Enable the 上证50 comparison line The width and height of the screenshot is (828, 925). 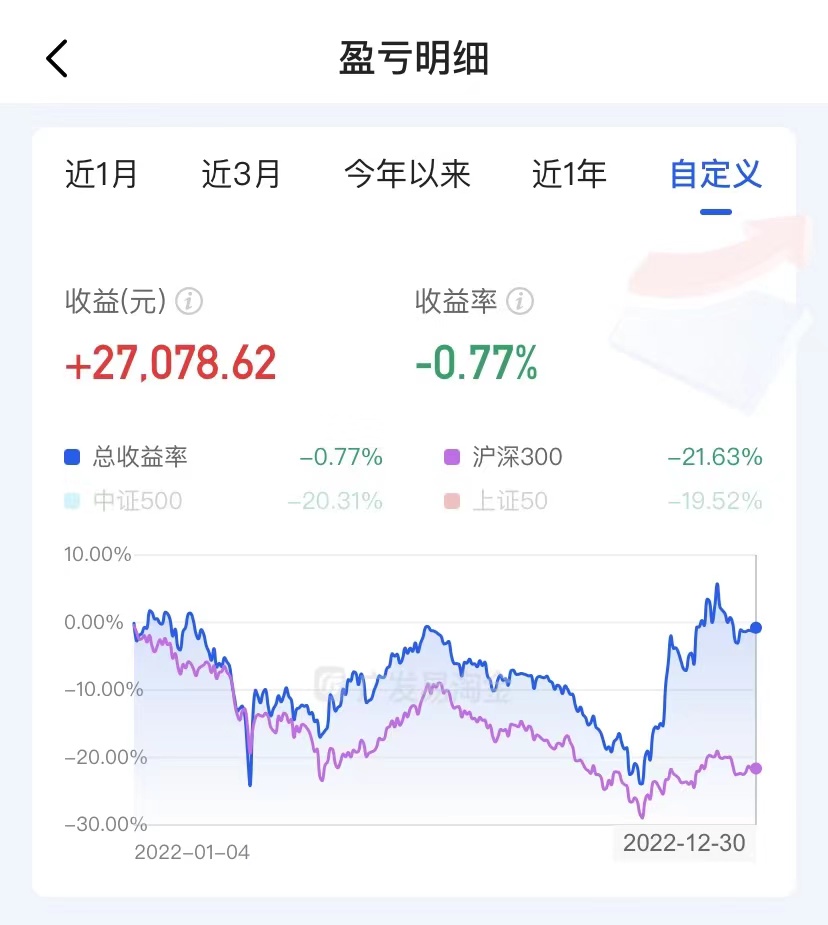coord(496,500)
